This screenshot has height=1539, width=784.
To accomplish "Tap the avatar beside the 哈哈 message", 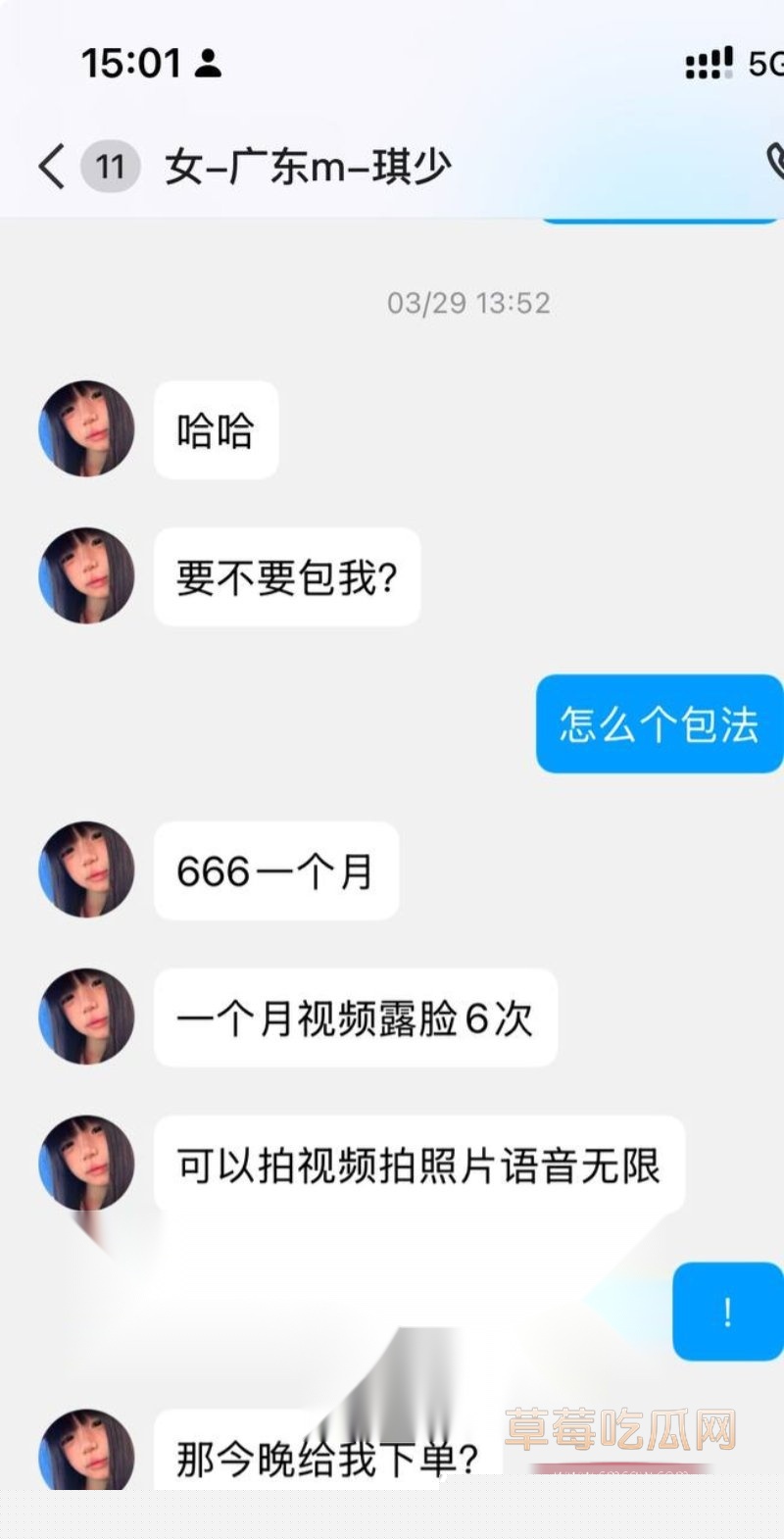I will click(x=85, y=429).
